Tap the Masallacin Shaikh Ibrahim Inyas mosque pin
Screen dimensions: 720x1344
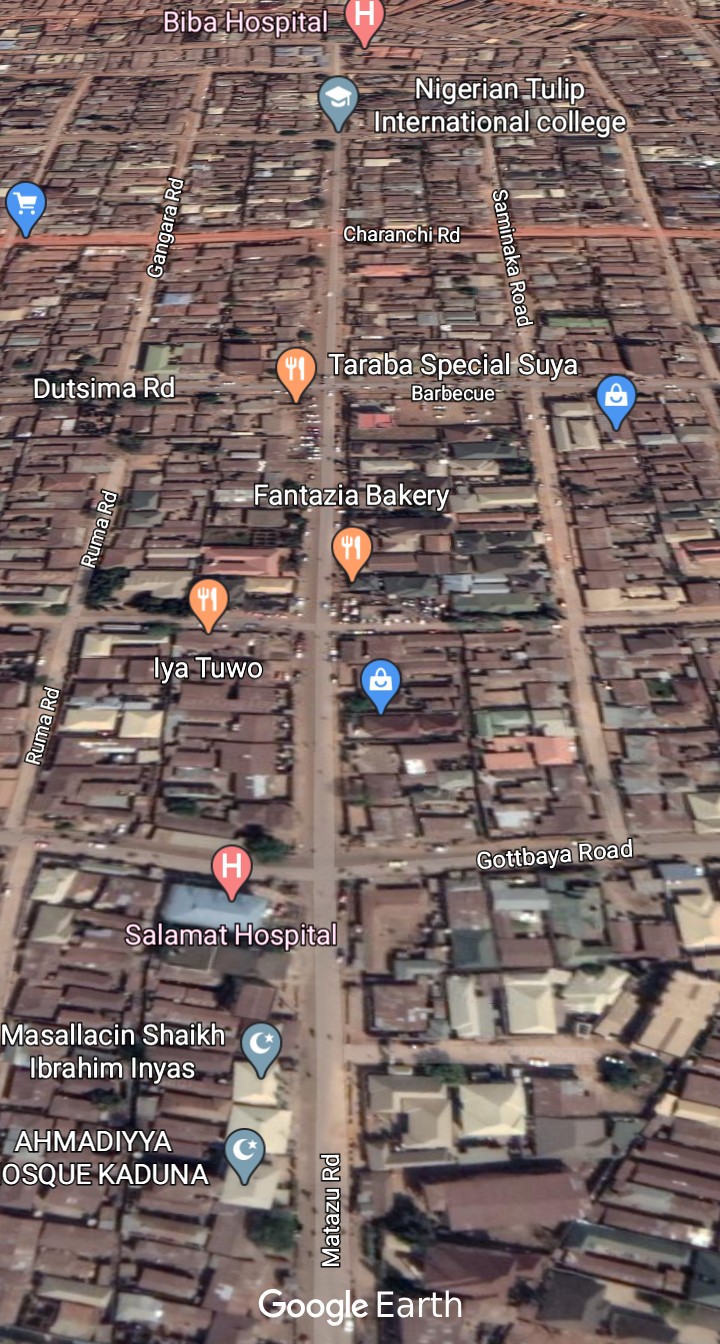(x=261, y=1046)
